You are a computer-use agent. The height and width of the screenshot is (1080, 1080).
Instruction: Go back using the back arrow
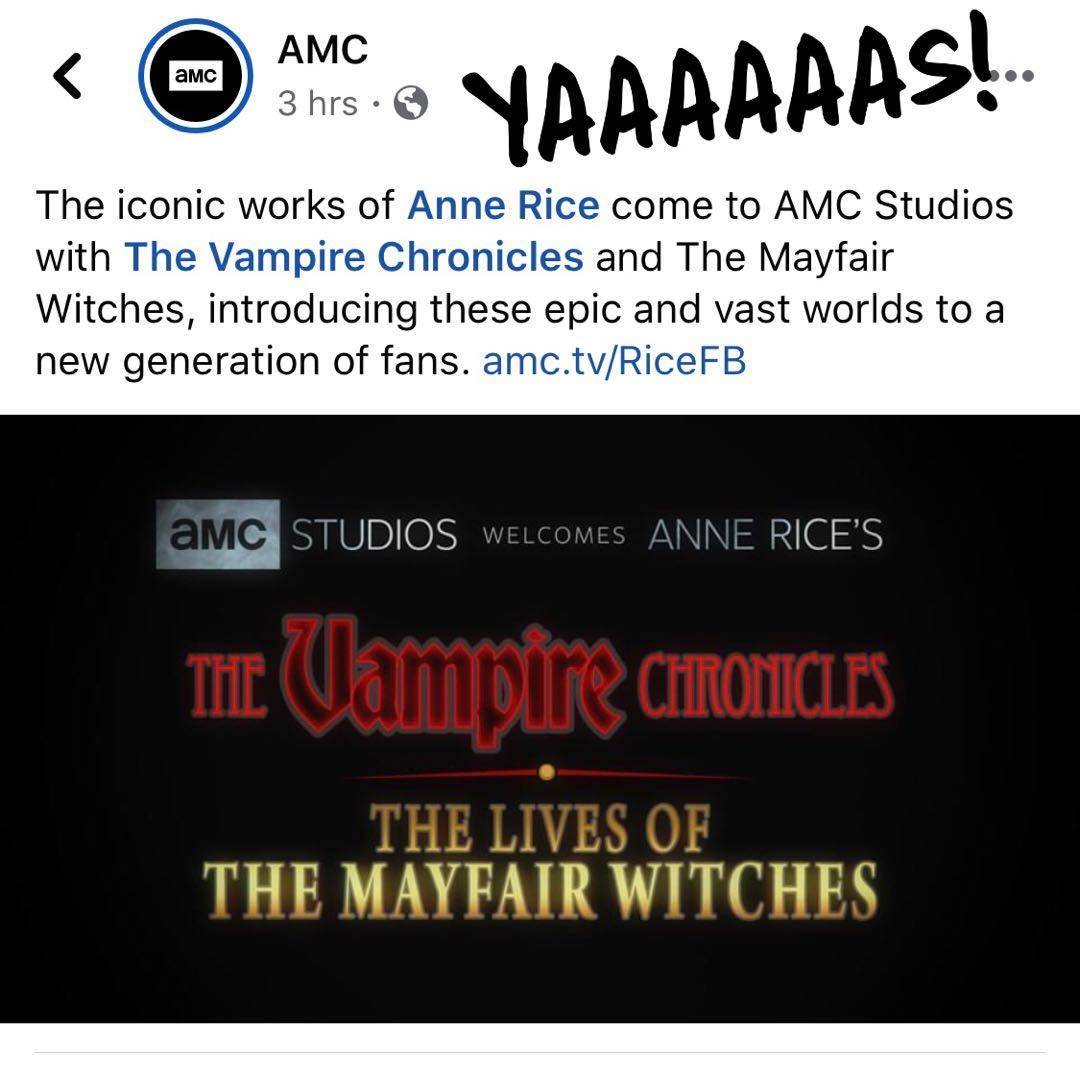67,77
